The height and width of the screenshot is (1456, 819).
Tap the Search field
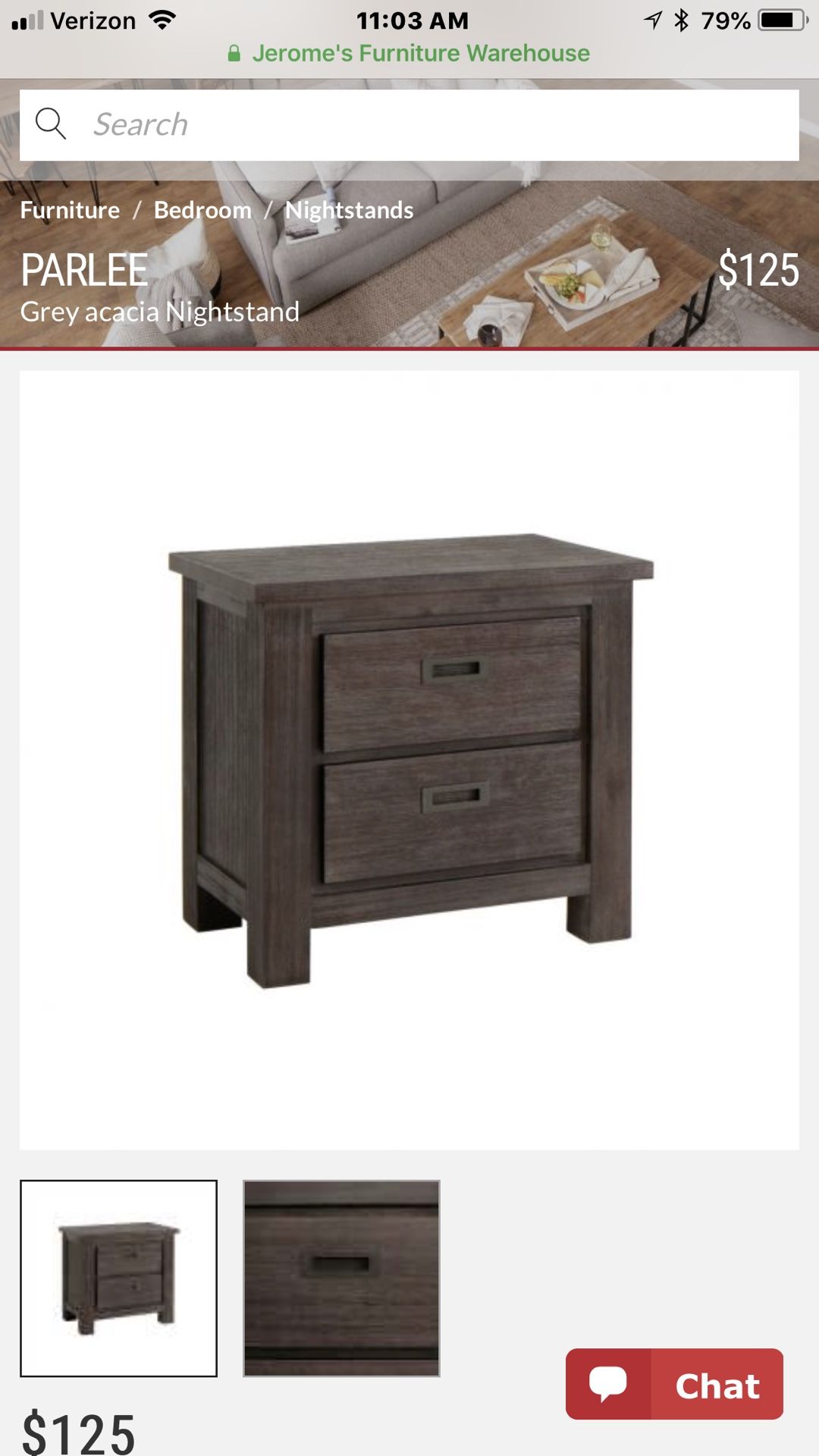click(x=409, y=125)
